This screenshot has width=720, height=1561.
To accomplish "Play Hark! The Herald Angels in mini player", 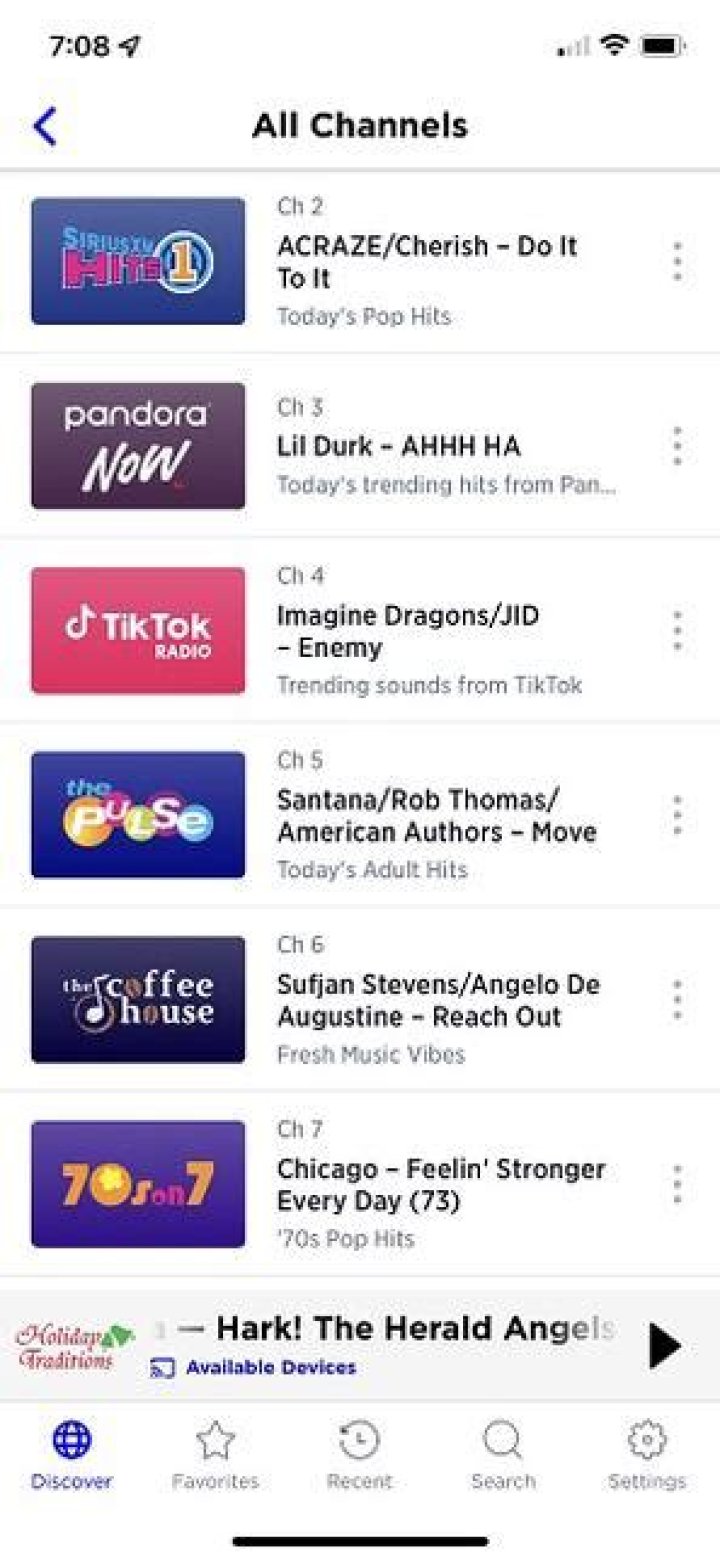I will click(664, 1345).
